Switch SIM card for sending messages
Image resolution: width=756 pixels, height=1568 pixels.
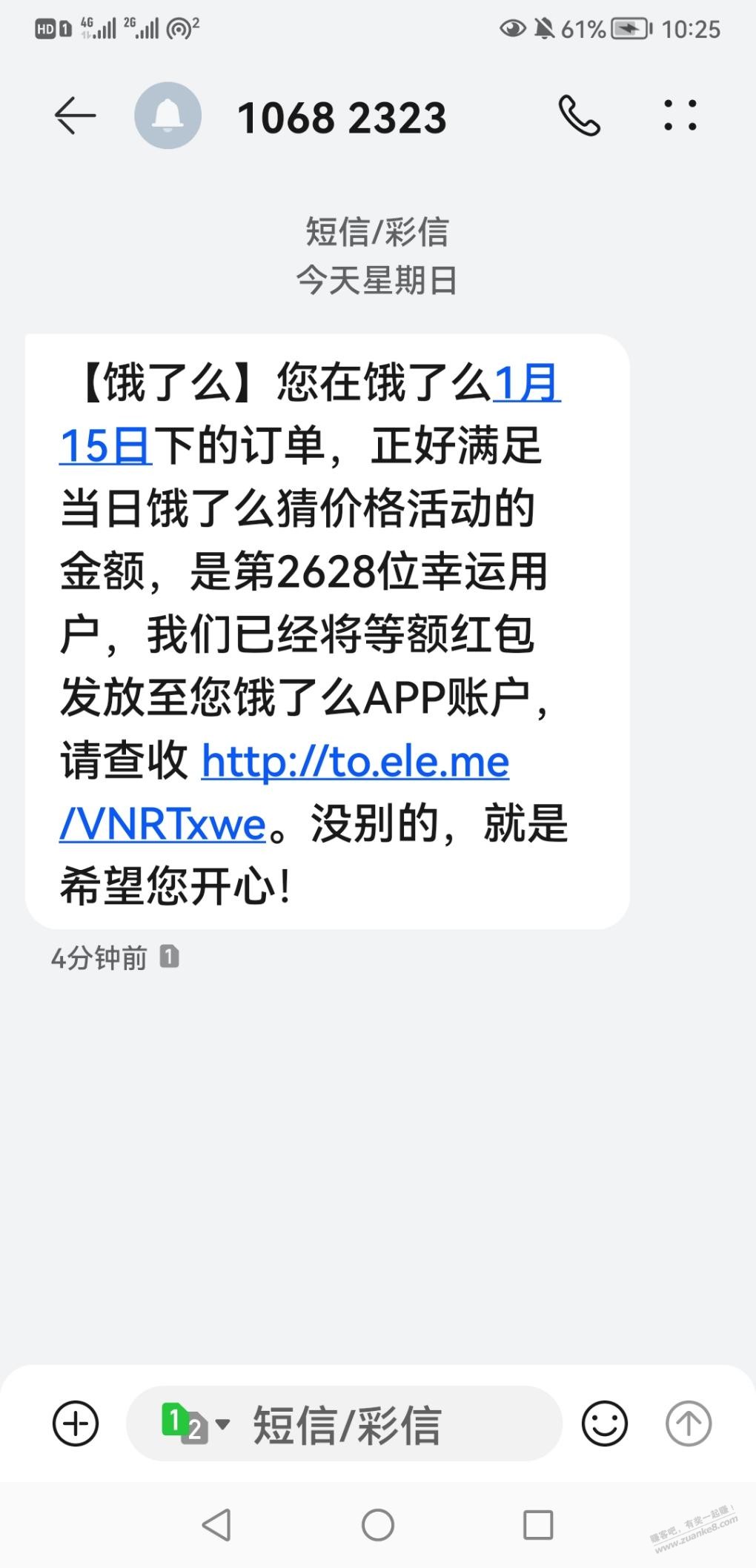point(196,1424)
